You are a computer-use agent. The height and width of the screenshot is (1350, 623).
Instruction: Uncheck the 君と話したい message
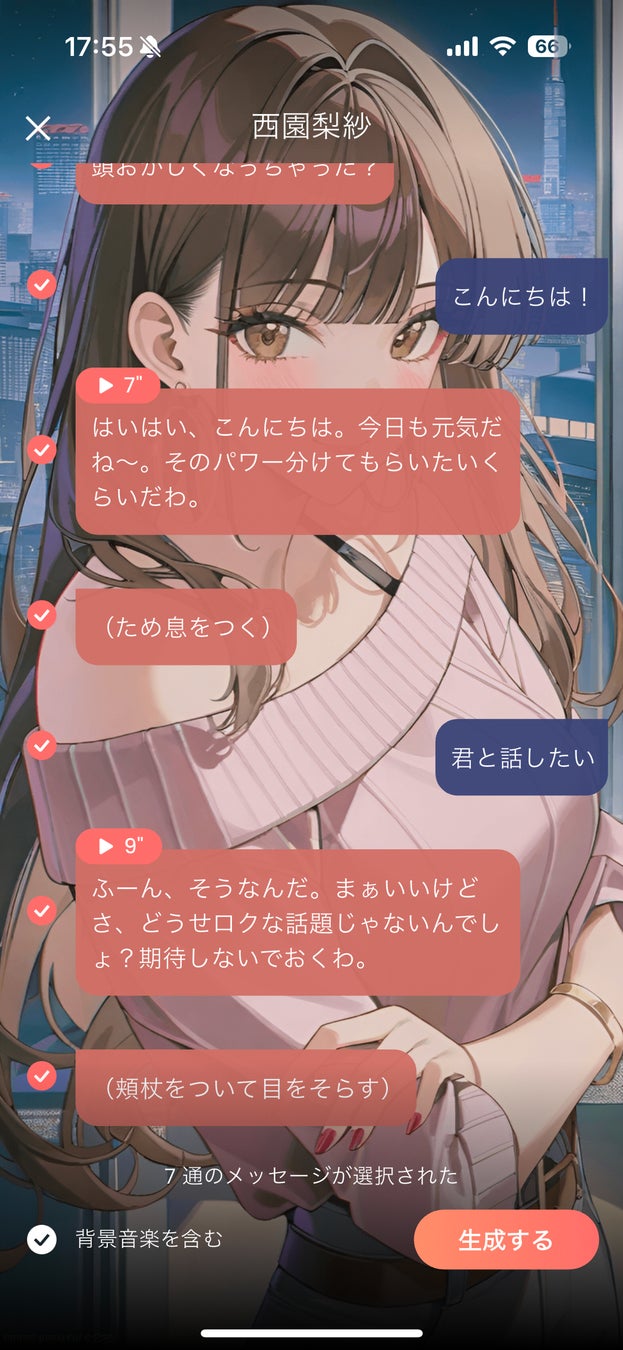[x=41, y=745]
